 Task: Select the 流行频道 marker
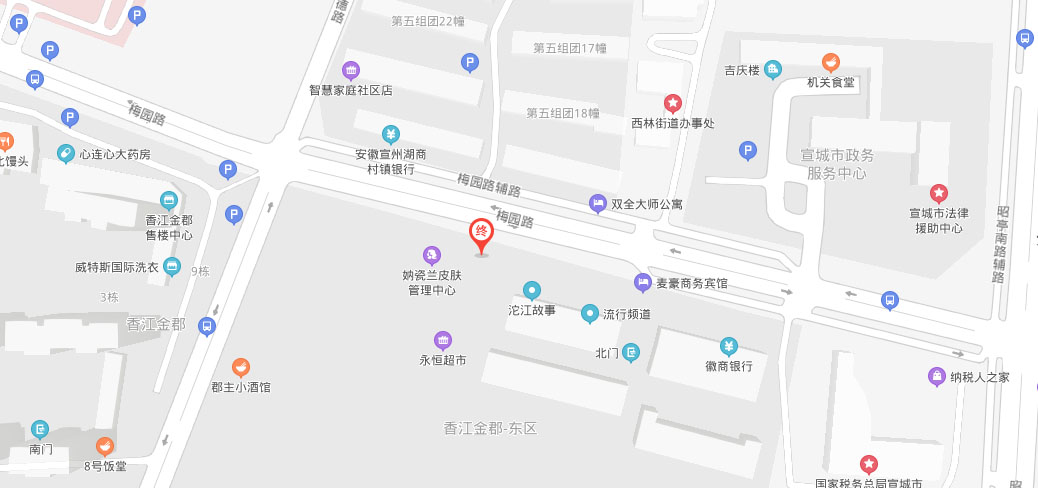[x=590, y=314]
